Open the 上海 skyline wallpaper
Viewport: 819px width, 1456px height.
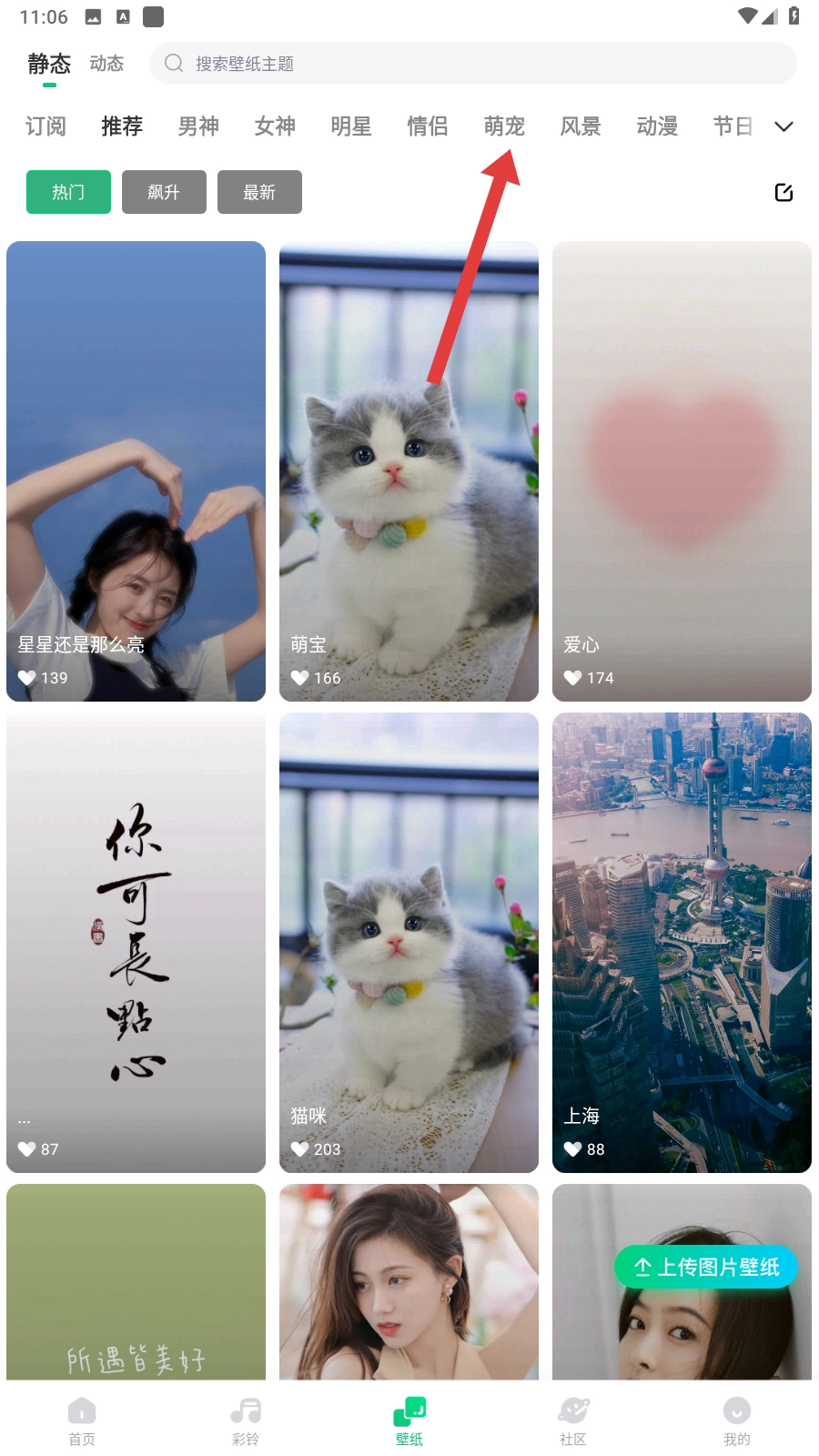click(682, 942)
